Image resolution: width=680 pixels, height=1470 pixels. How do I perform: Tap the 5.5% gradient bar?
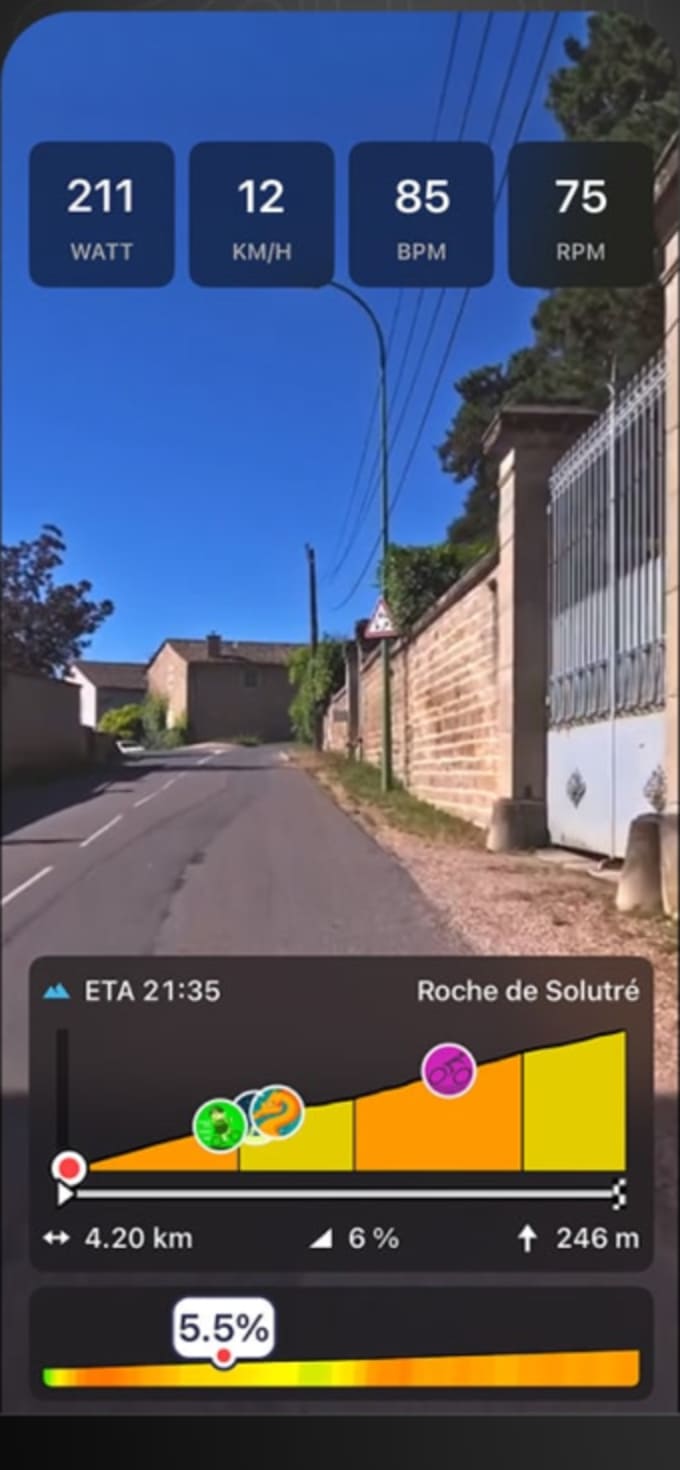(x=341, y=1343)
